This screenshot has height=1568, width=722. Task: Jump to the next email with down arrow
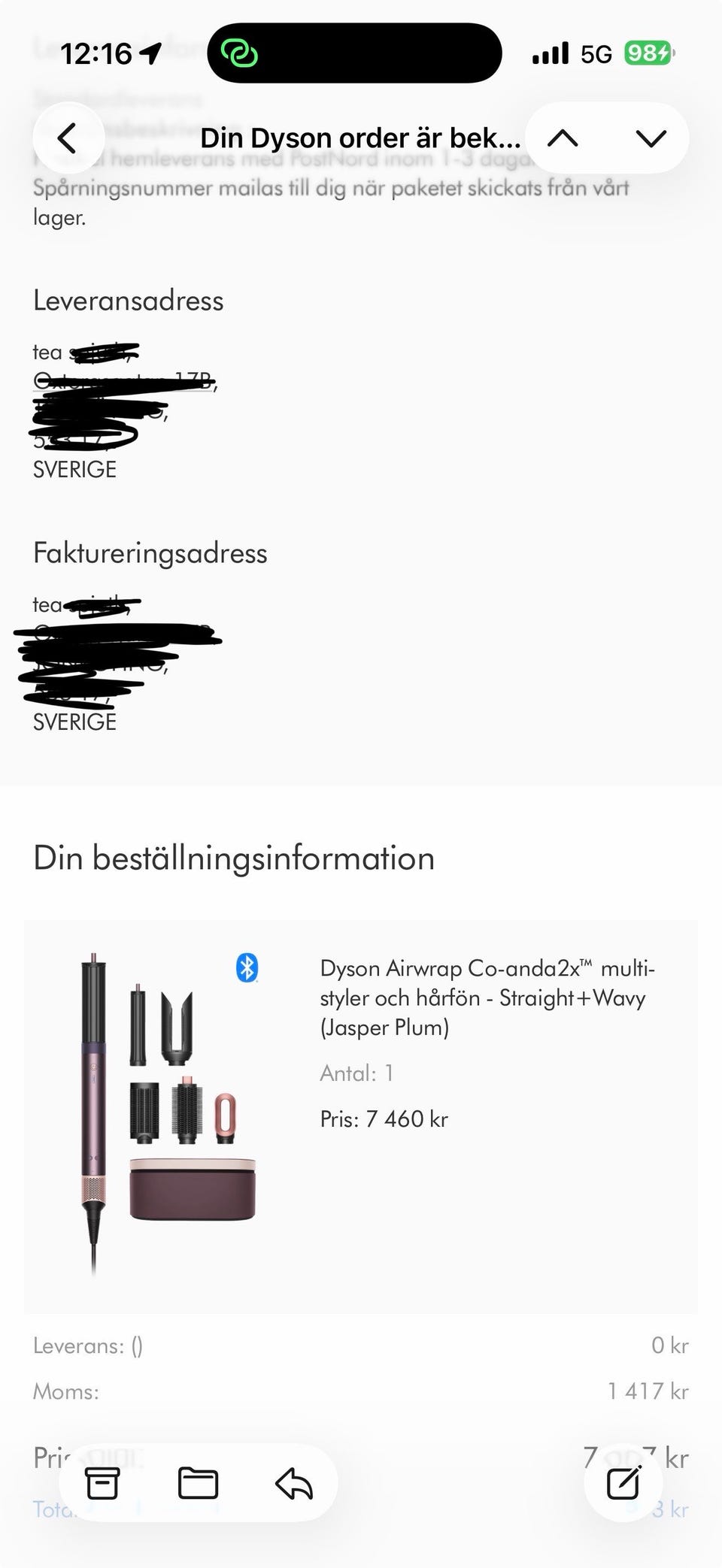[651, 138]
